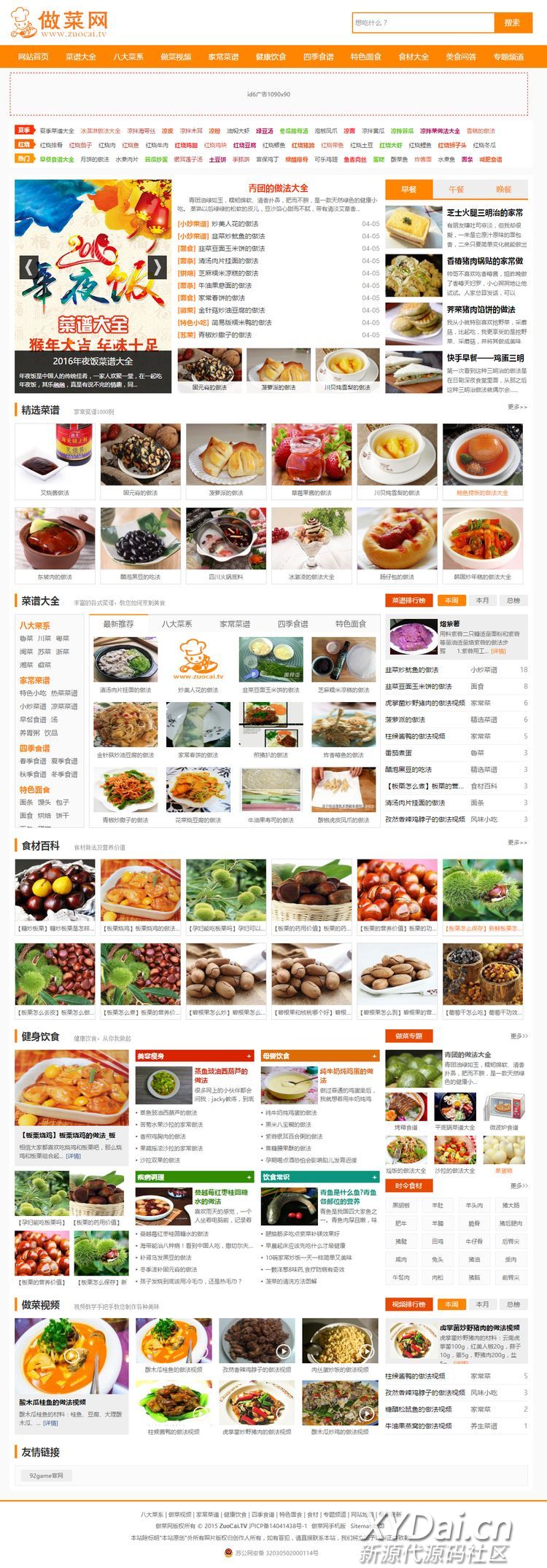Open 菜谱大全 in the top navigation
Screen dimensions: 547x1568
pos(81,56)
